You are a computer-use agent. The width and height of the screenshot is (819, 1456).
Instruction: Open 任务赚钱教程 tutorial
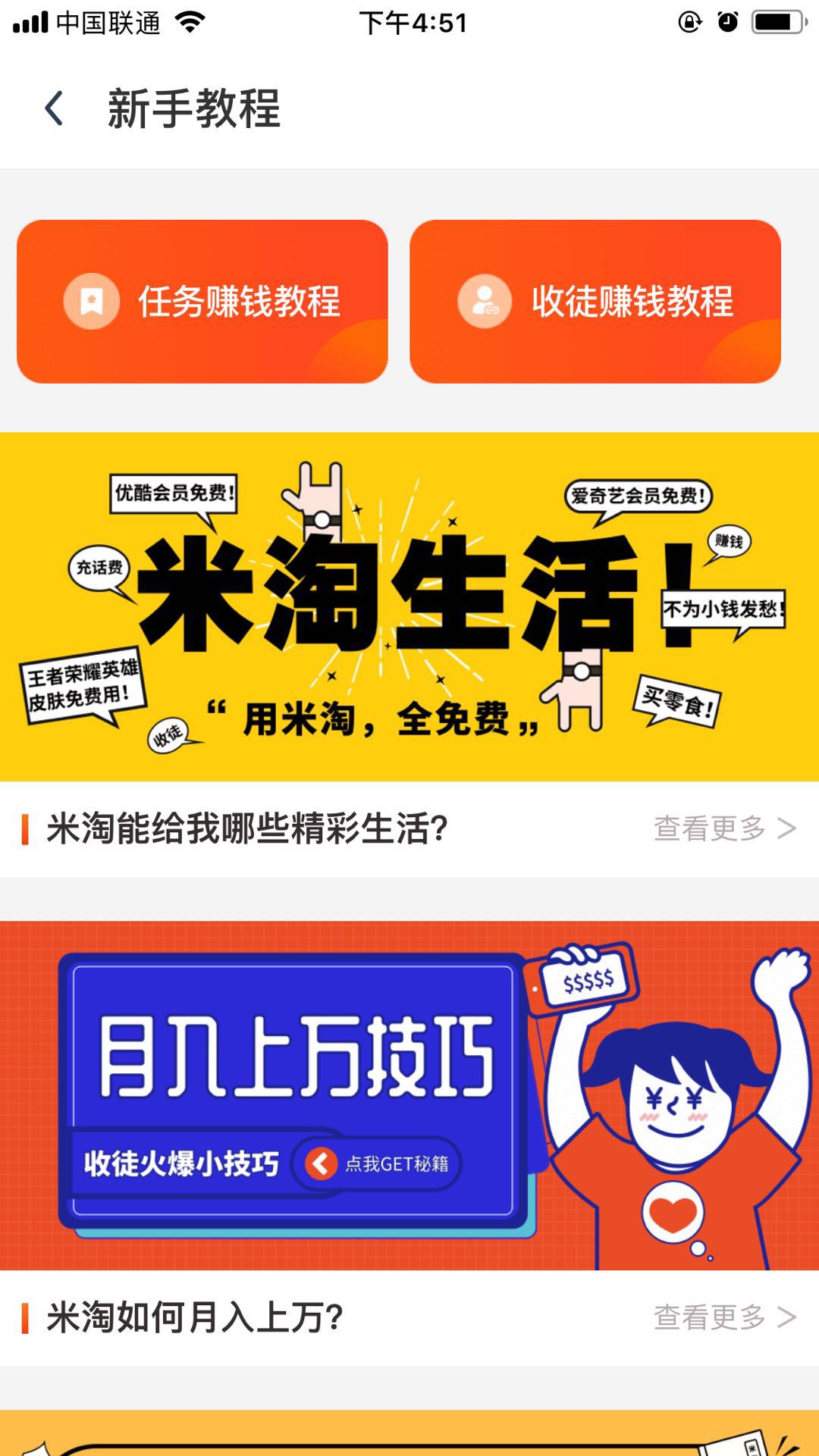click(202, 302)
